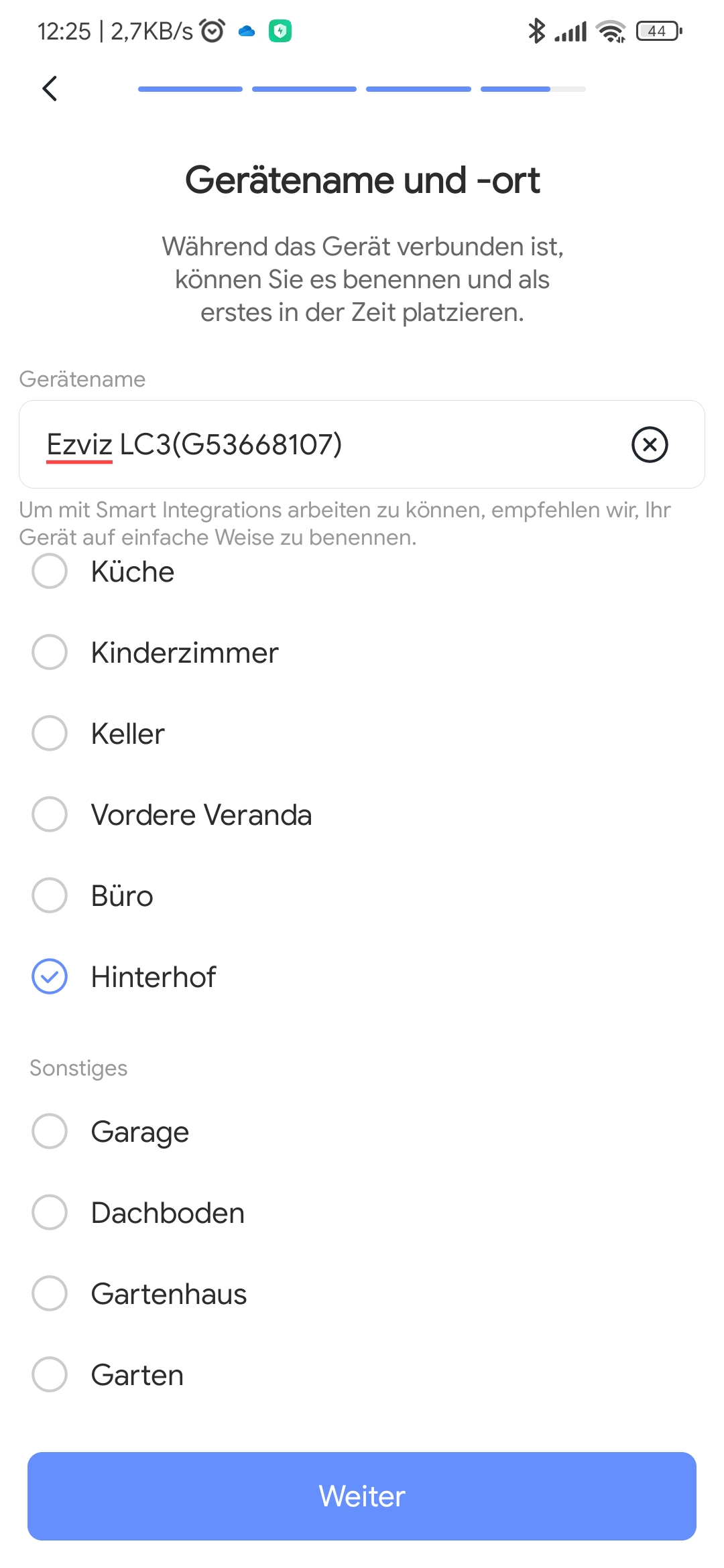Viewport: 724px width, 1568px height.
Task: Select Garage under Sonstiges
Action: (x=50, y=1132)
